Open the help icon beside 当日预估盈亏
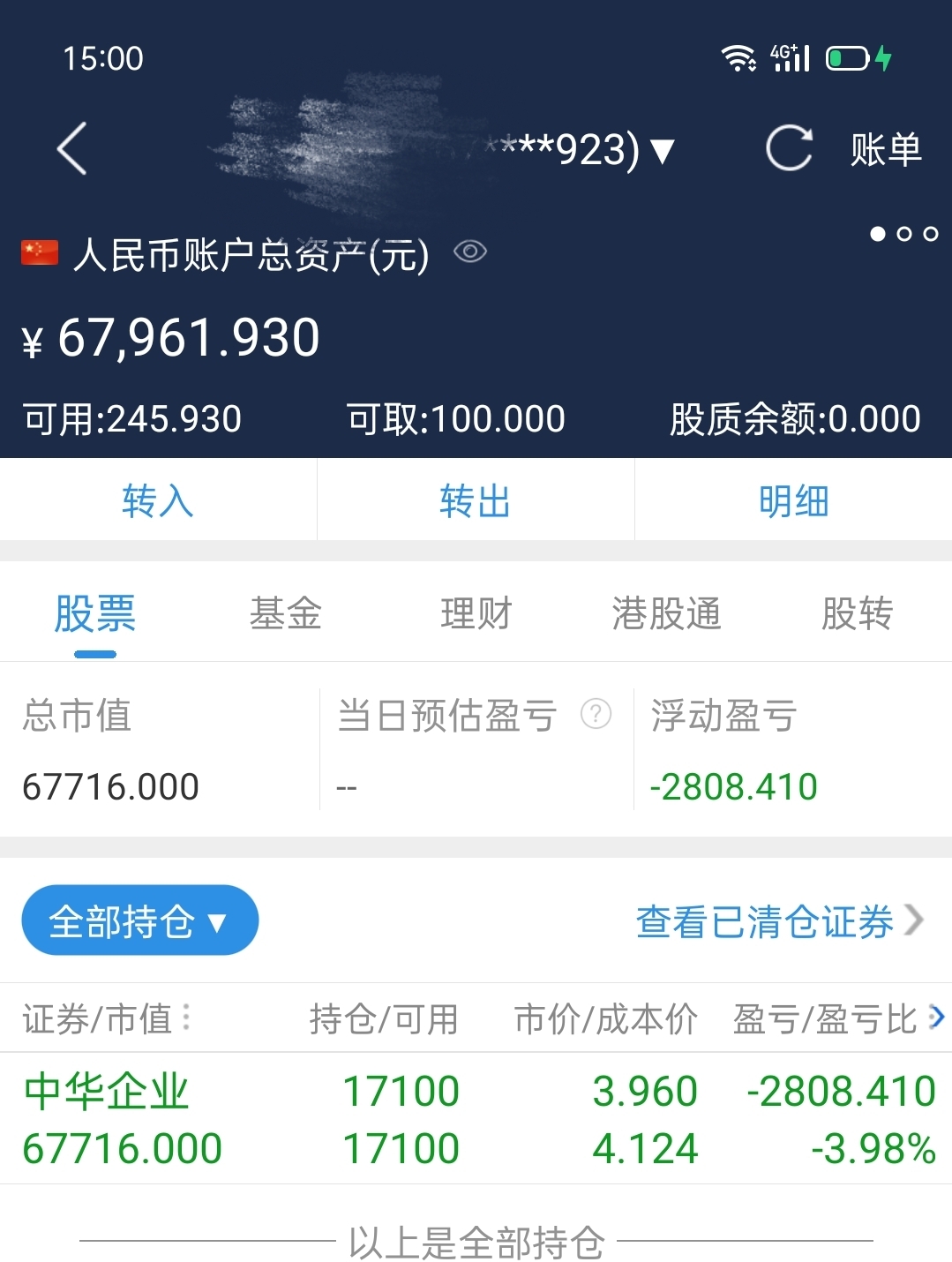952x1262 pixels. pyautogui.click(x=596, y=715)
